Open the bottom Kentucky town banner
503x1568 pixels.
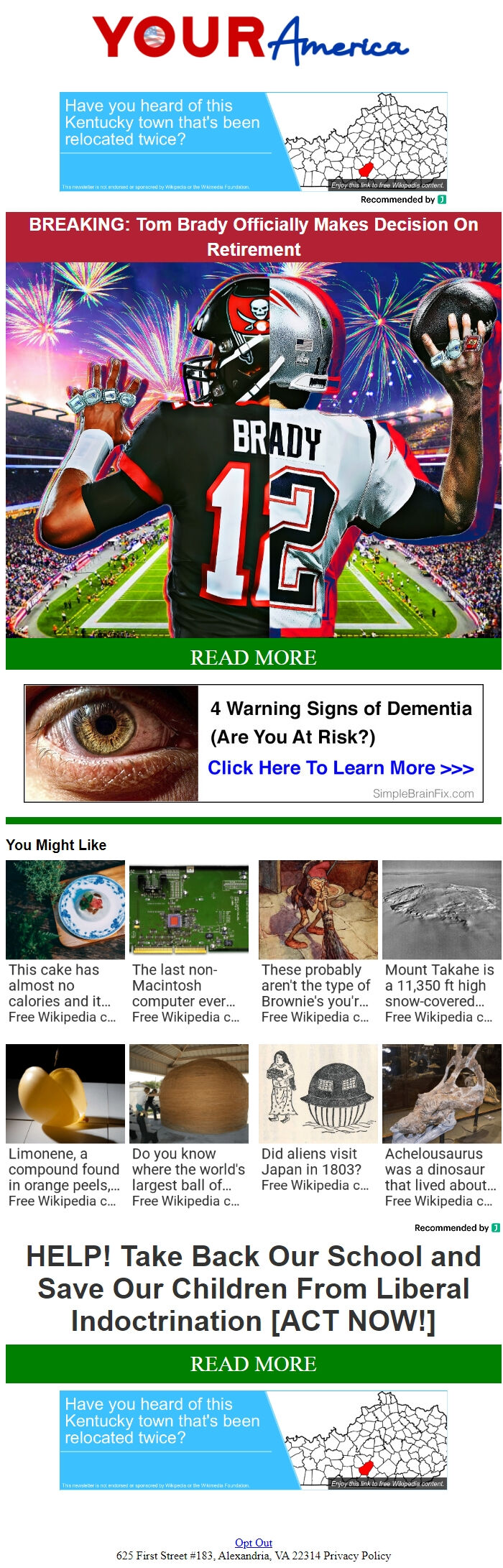(253, 1440)
